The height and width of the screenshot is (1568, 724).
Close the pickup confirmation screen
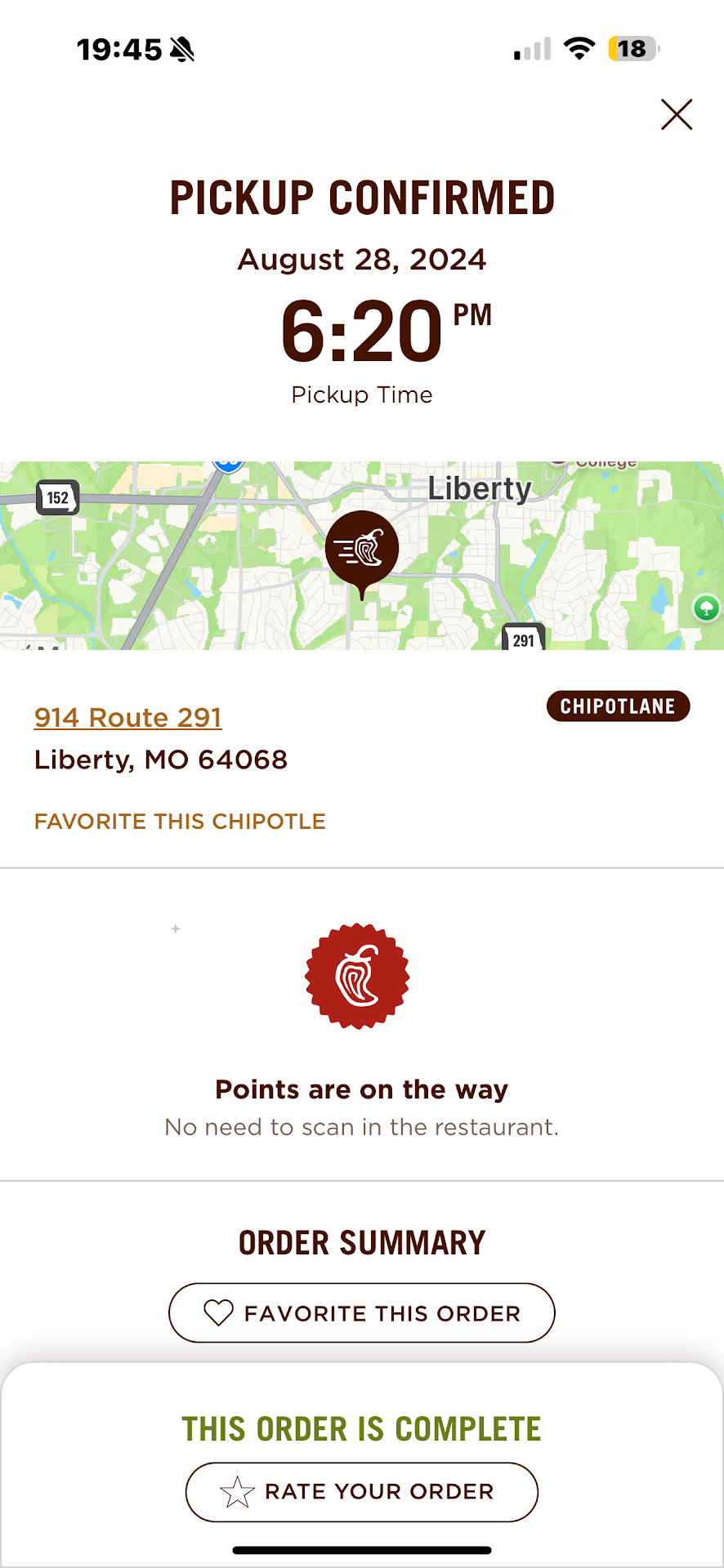(677, 114)
